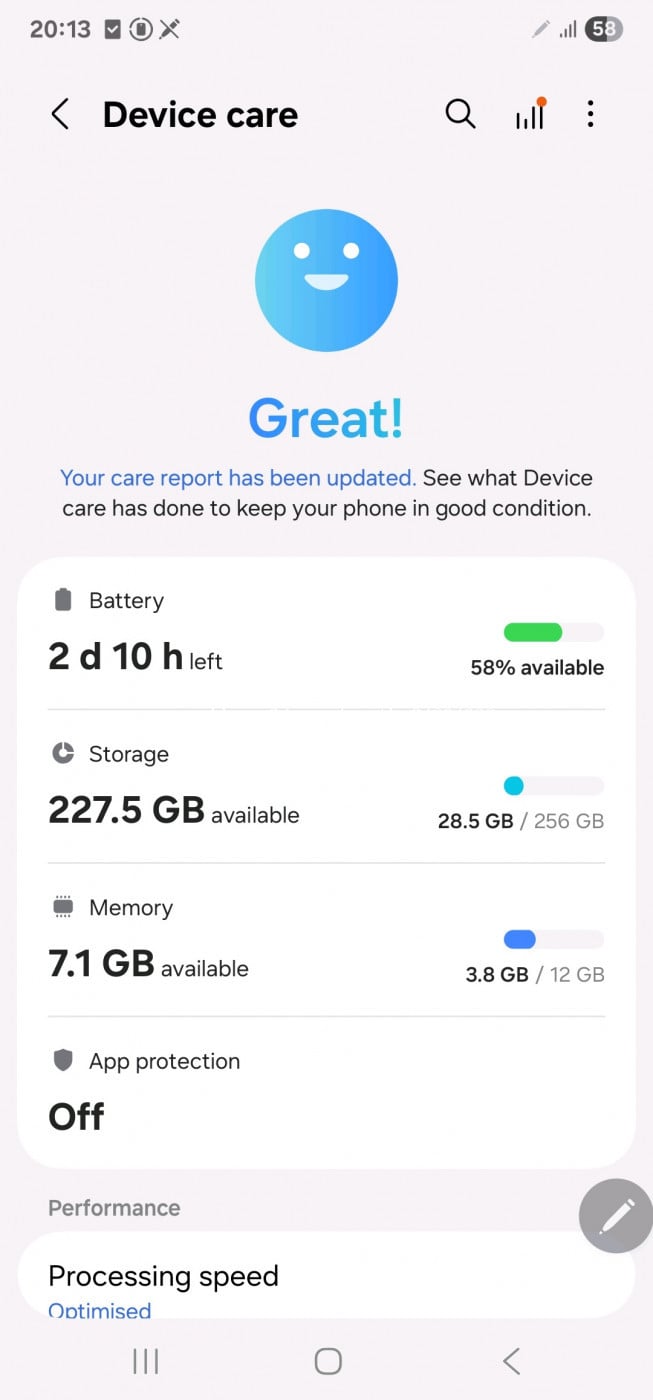Go to the home screen
Viewport: 653px width, 1400px height.
point(327,1361)
